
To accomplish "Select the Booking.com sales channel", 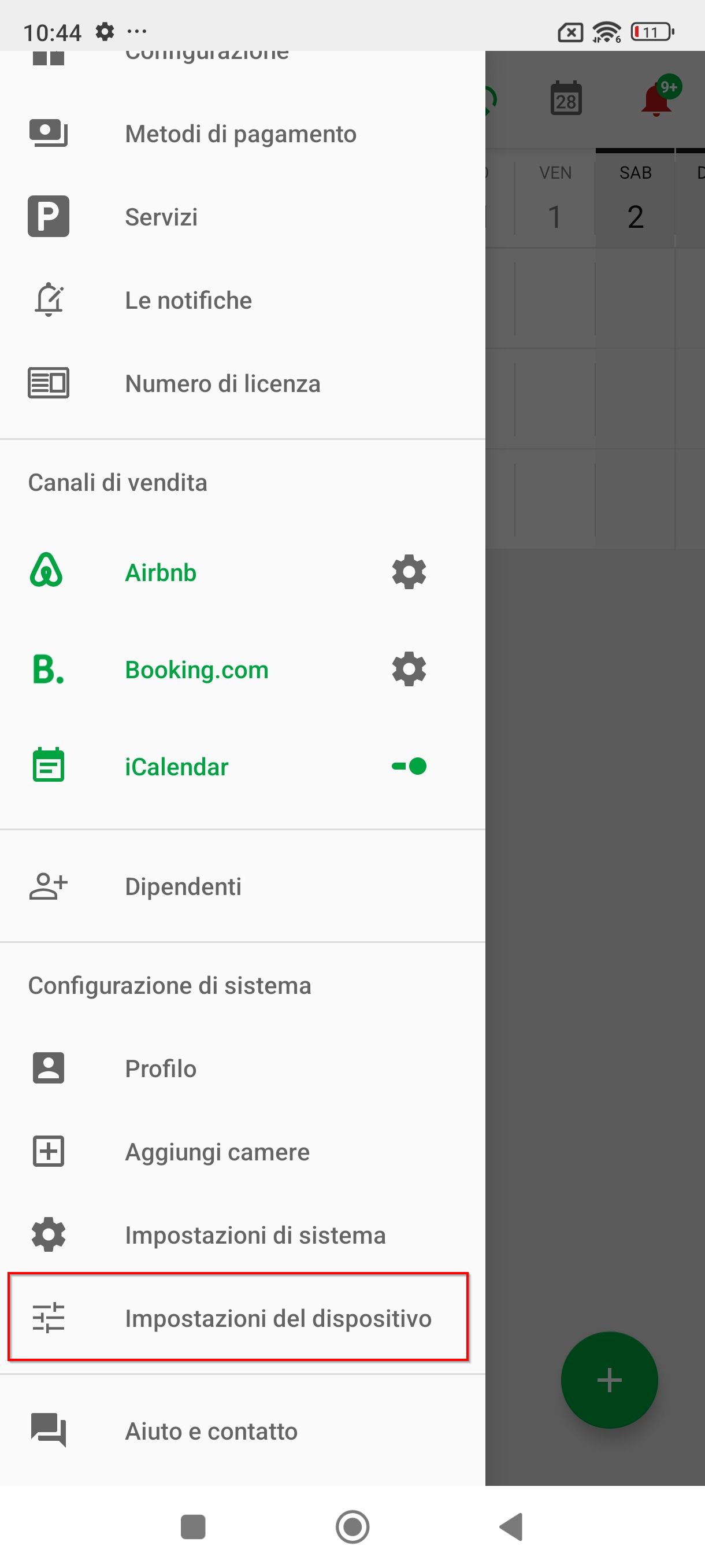I will tap(196, 670).
